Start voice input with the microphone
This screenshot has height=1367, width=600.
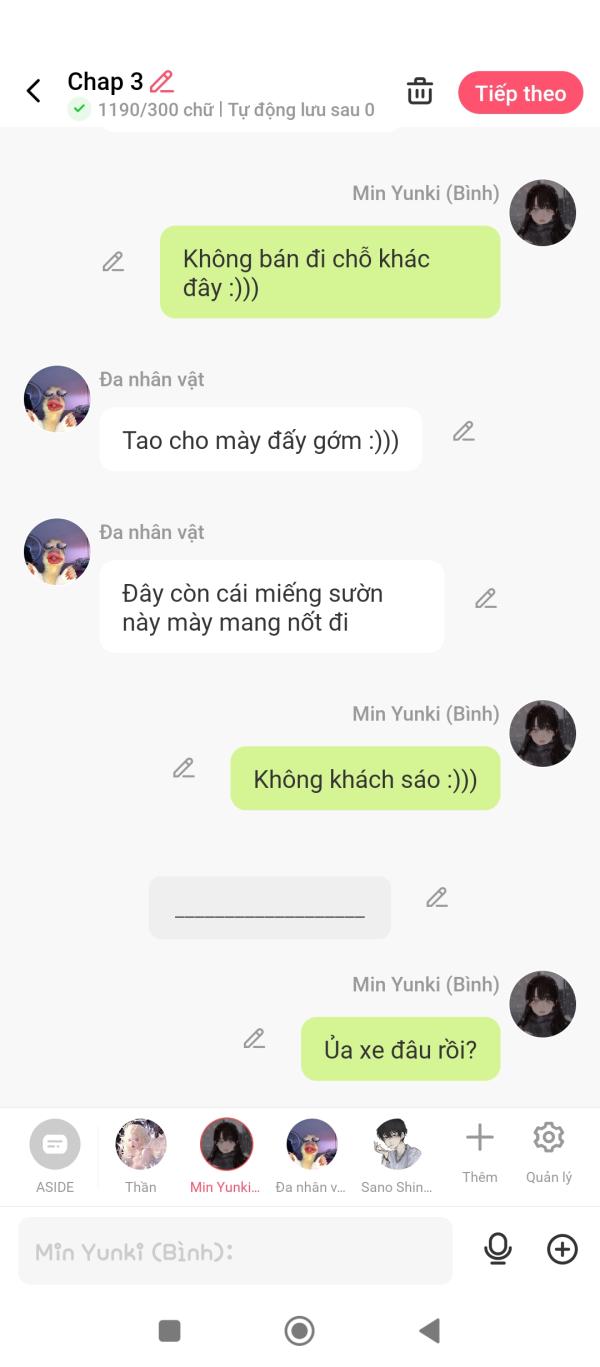click(x=498, y=1249)
